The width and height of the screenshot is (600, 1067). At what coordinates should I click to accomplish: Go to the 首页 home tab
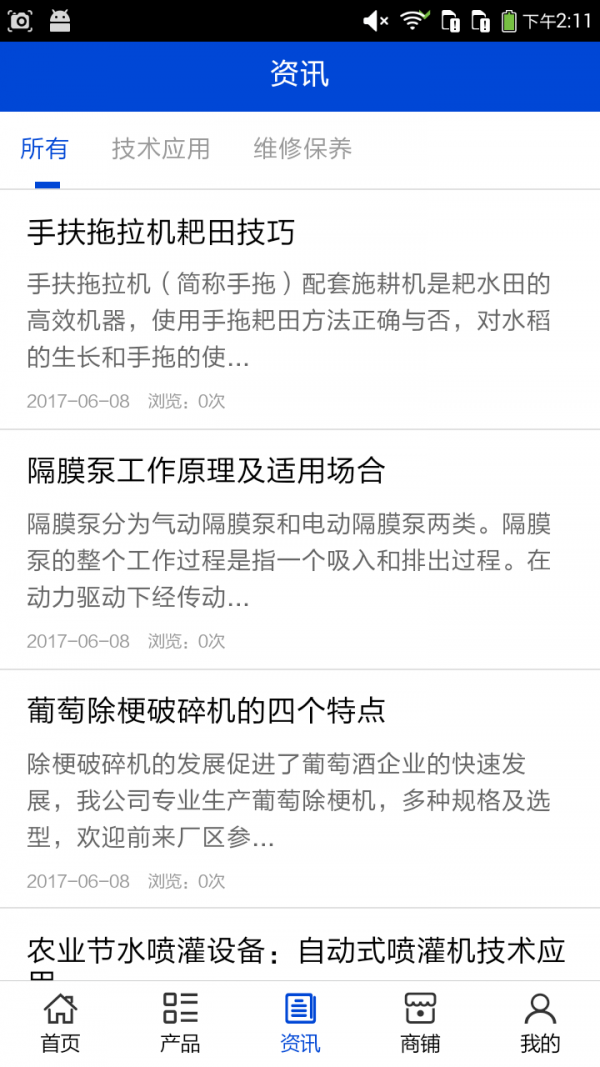pos(60,1023)
